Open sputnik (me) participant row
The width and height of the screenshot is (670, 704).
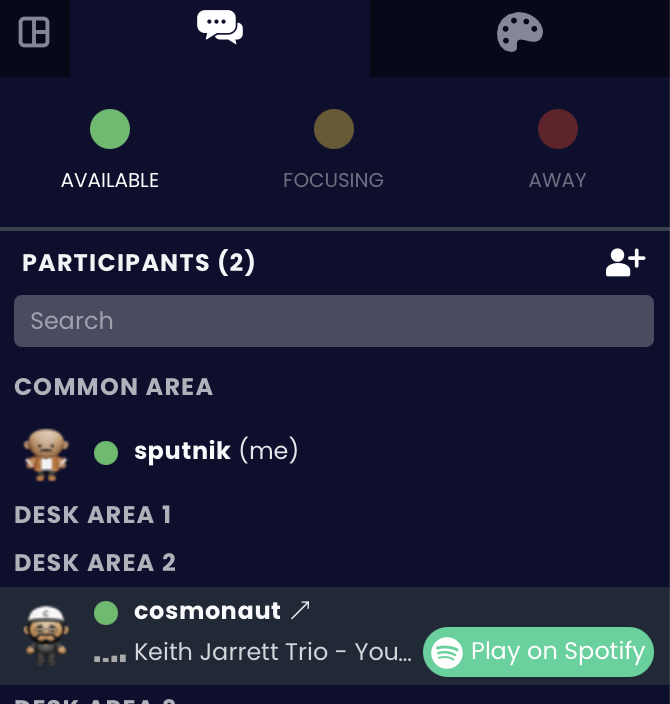pyautogui.click(x=216, y=452)
